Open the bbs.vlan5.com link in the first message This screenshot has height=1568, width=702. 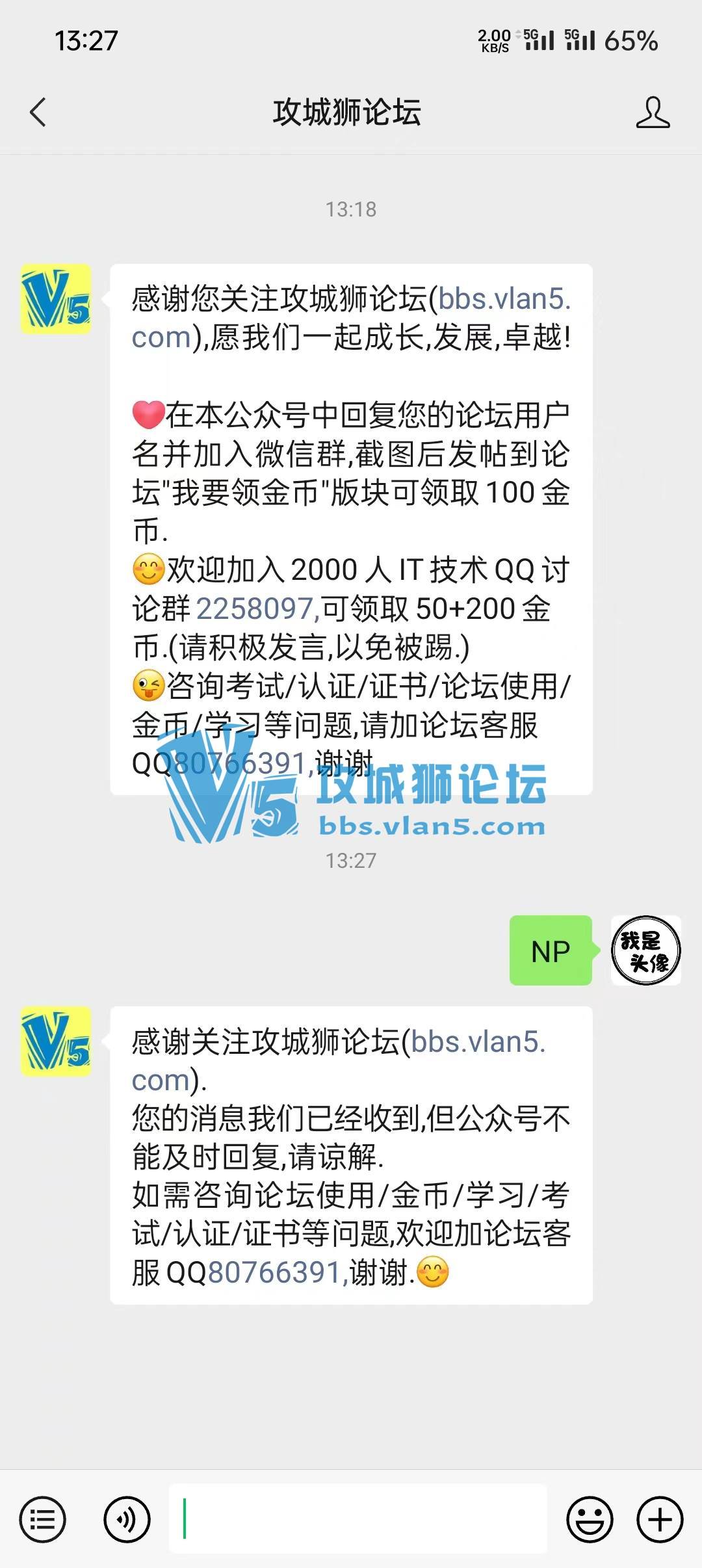[504, 300]
